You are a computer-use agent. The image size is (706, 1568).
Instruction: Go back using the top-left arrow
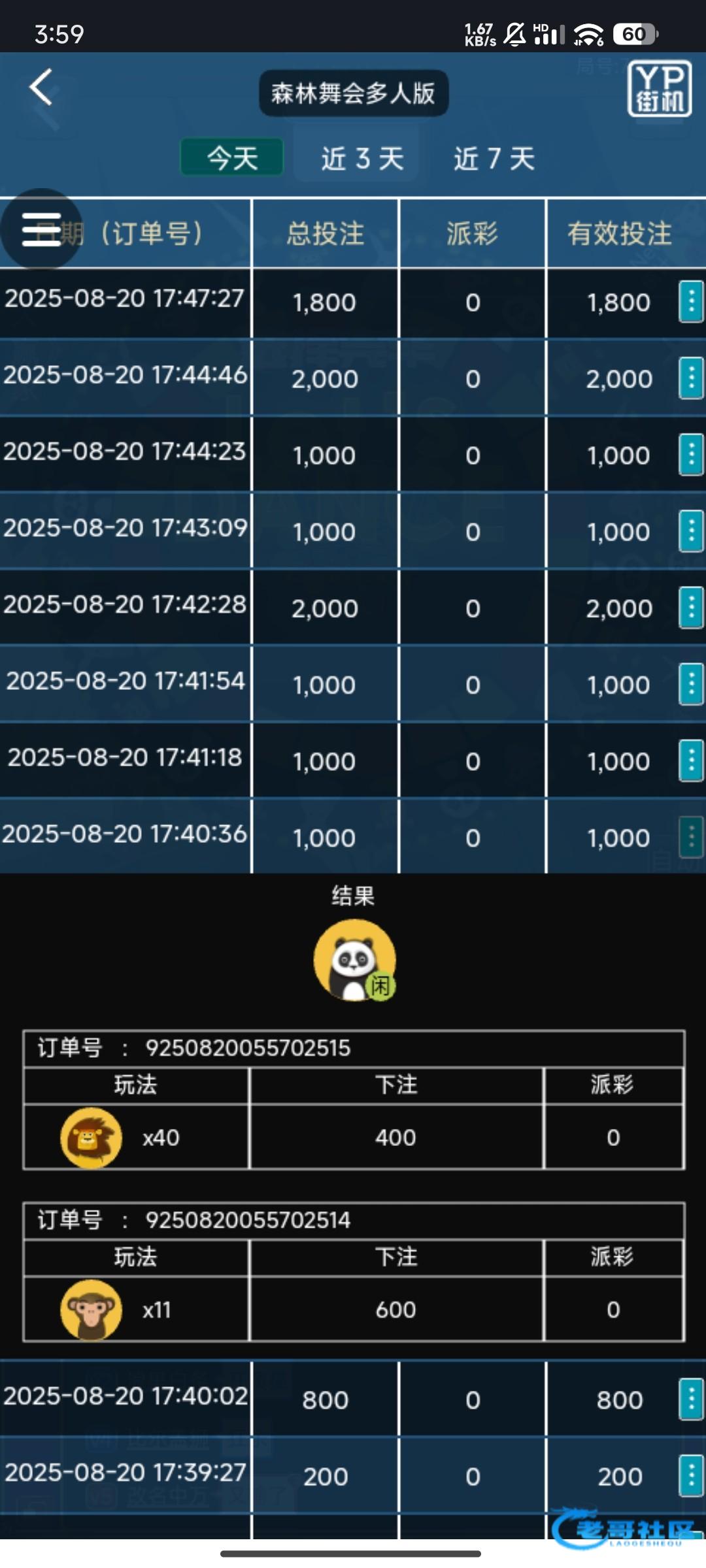tap(41, 88)
